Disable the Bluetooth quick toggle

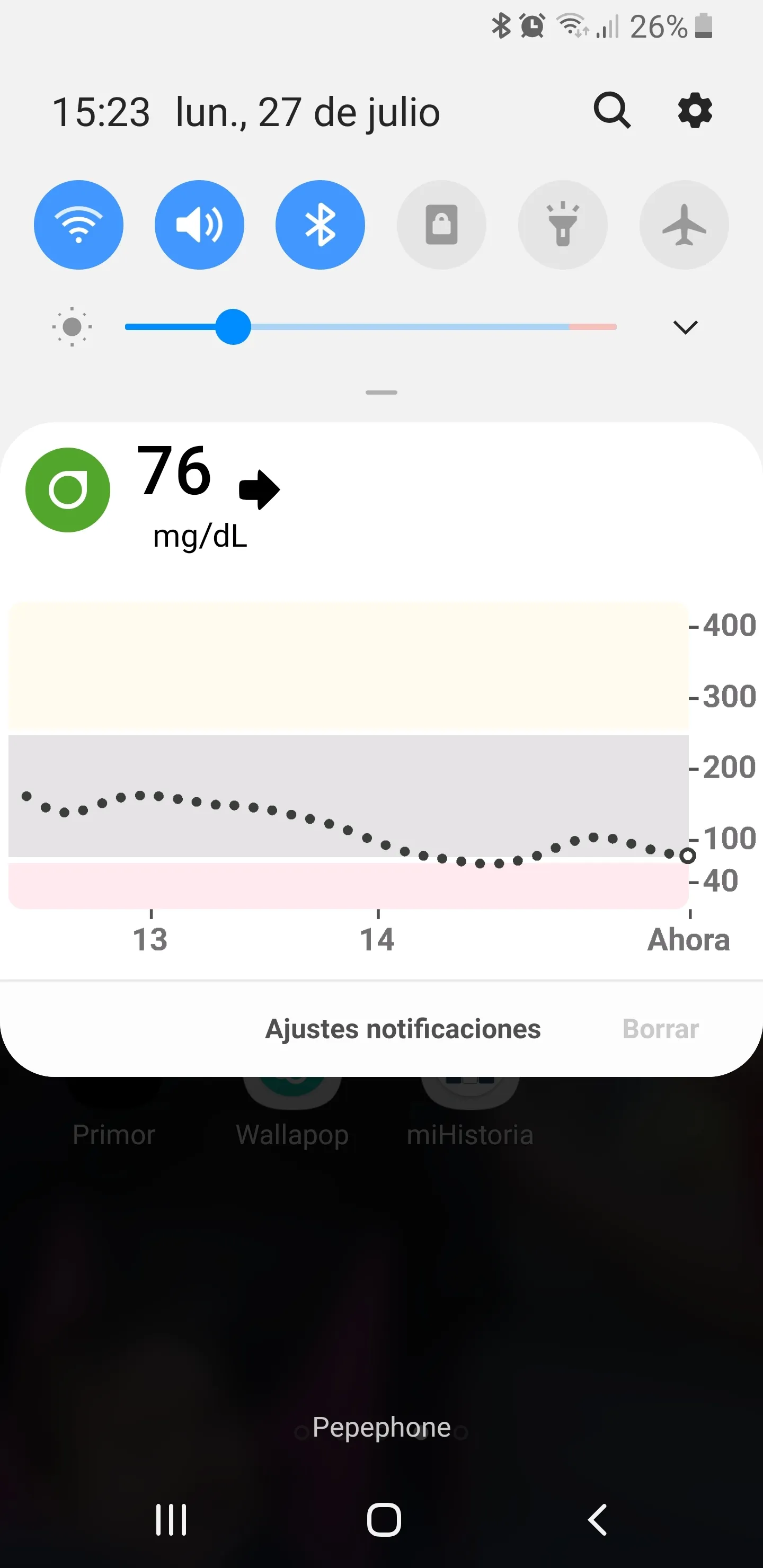pyautogui.click(x=321, y=225)
